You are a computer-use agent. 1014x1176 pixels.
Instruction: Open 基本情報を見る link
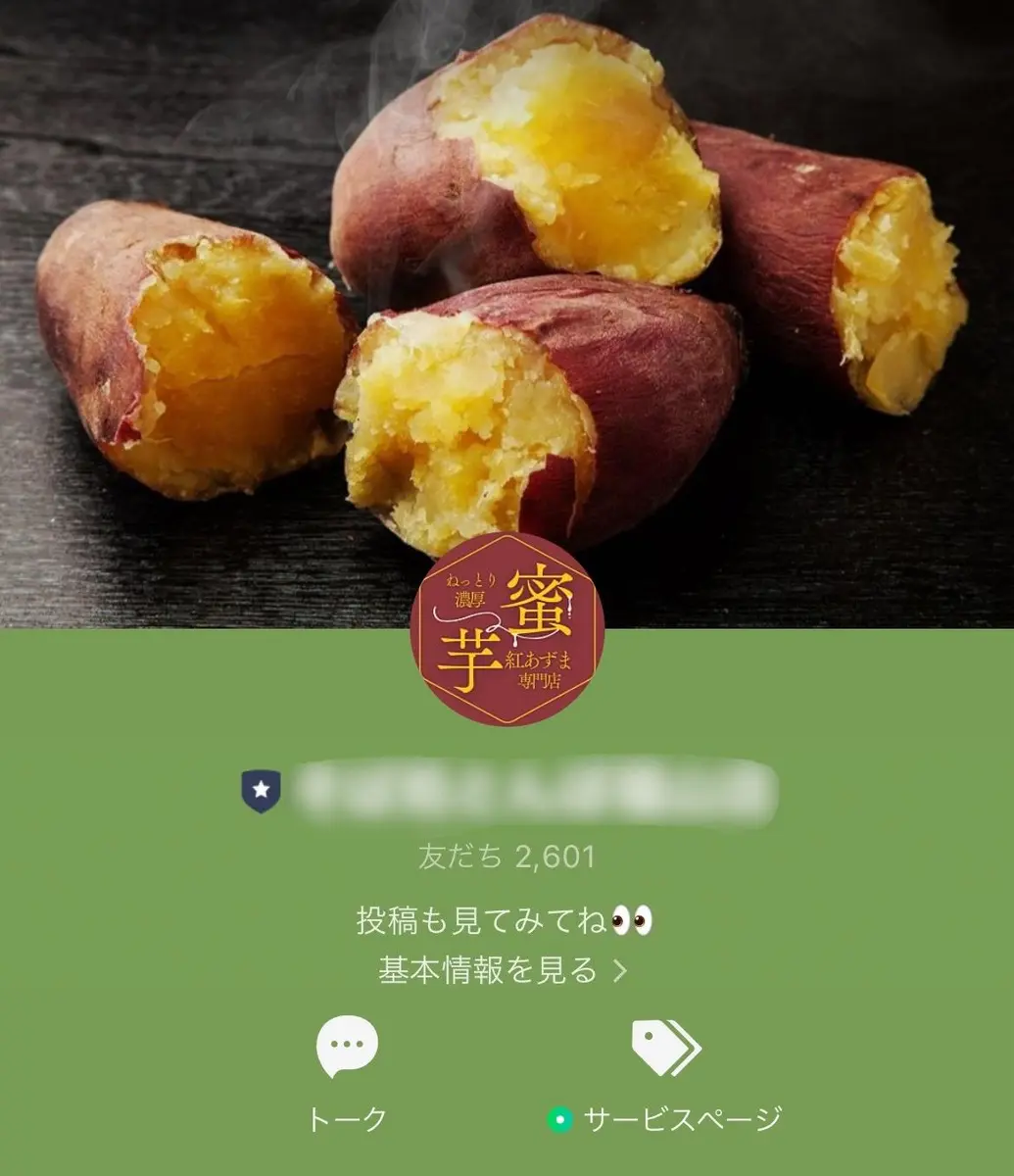503,970
